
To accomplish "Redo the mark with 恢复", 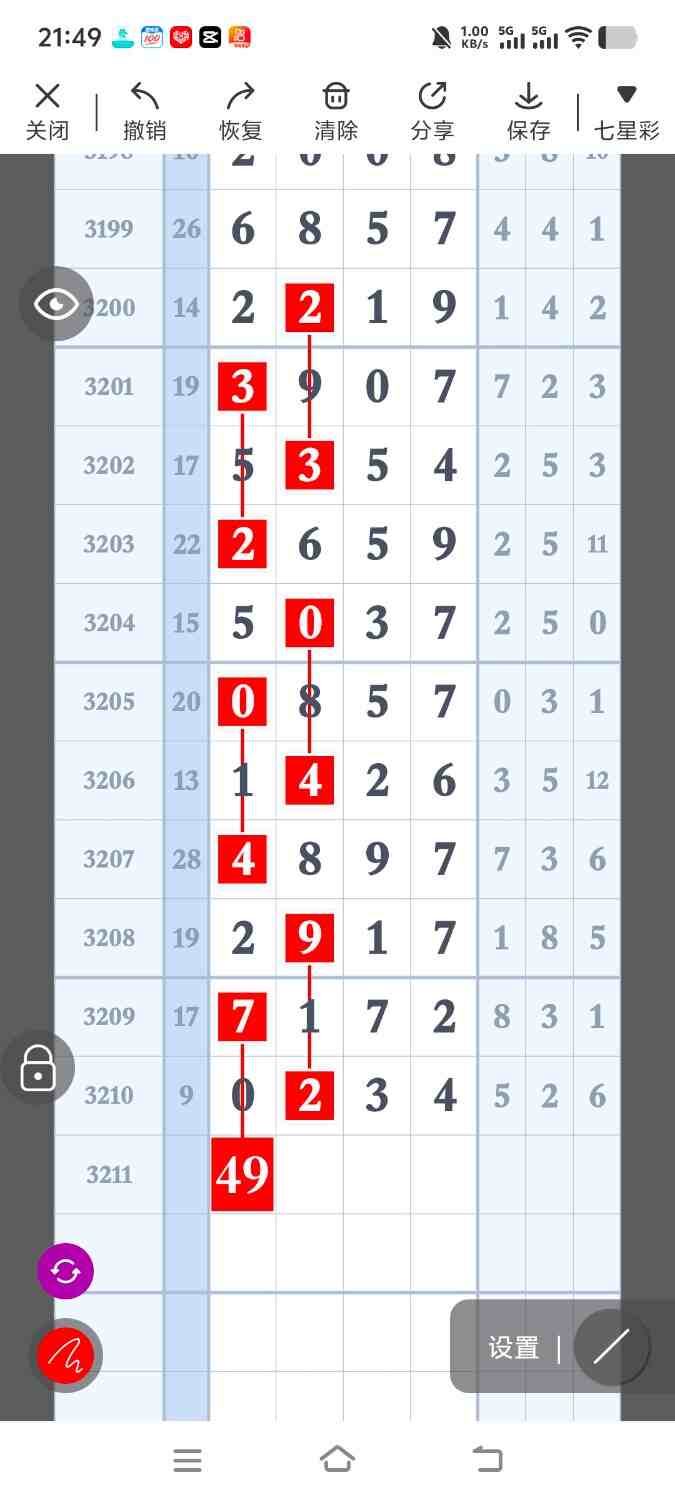I will click(x=240, y=111).
